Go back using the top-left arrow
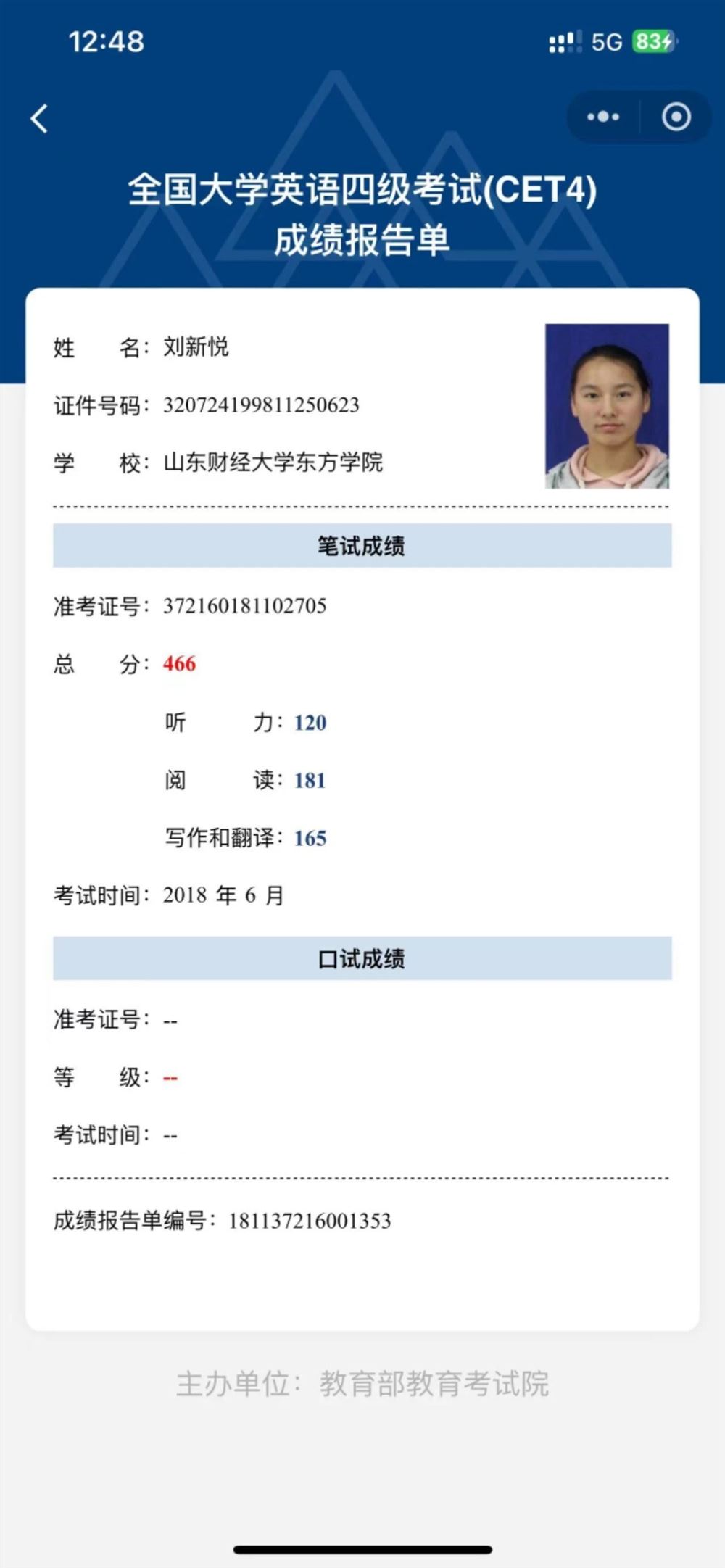The width and height of the screenshot is (725, 1568). coord(40,118)
